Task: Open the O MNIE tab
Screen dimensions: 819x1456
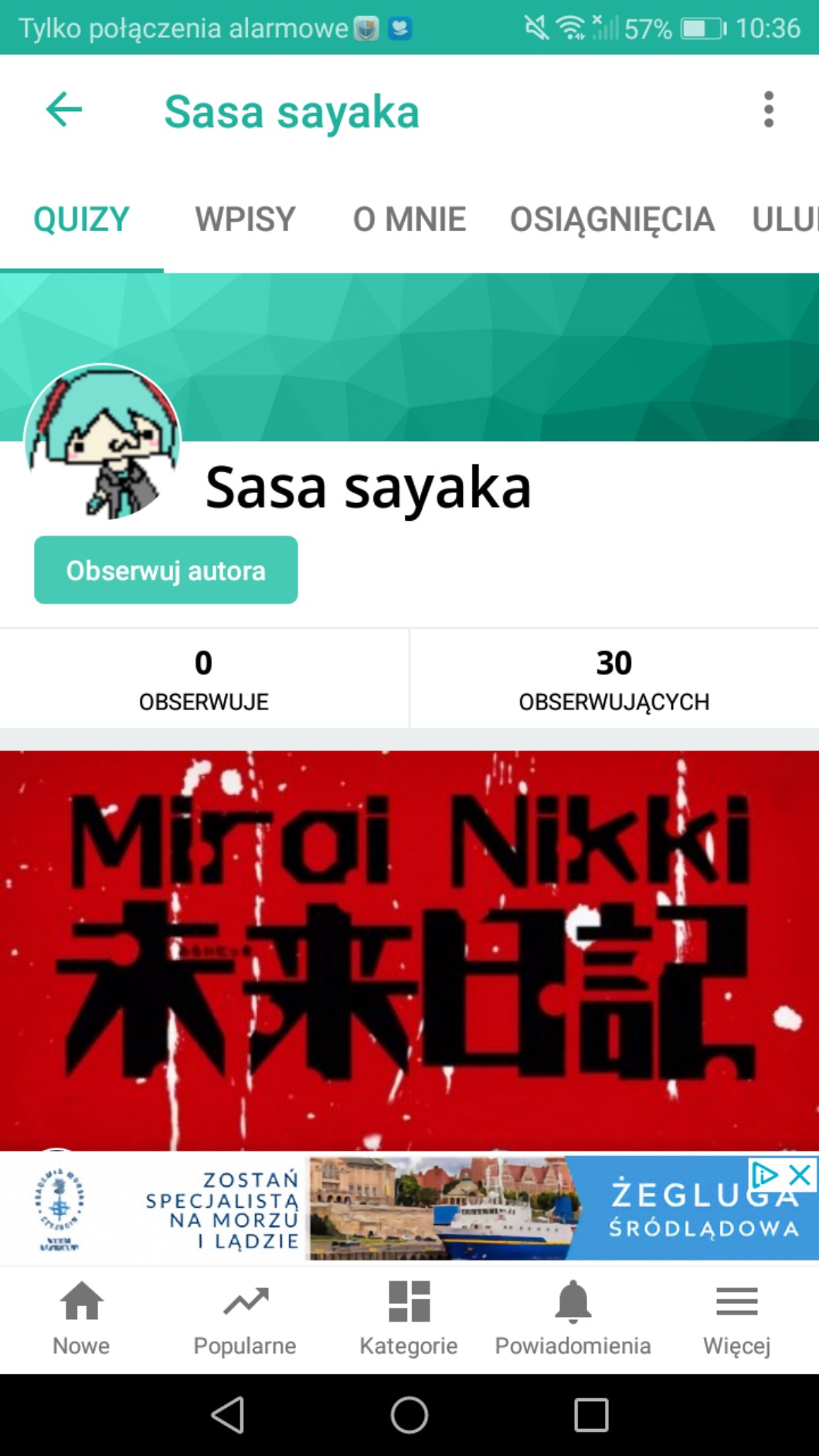Action: tap(409, 219)
